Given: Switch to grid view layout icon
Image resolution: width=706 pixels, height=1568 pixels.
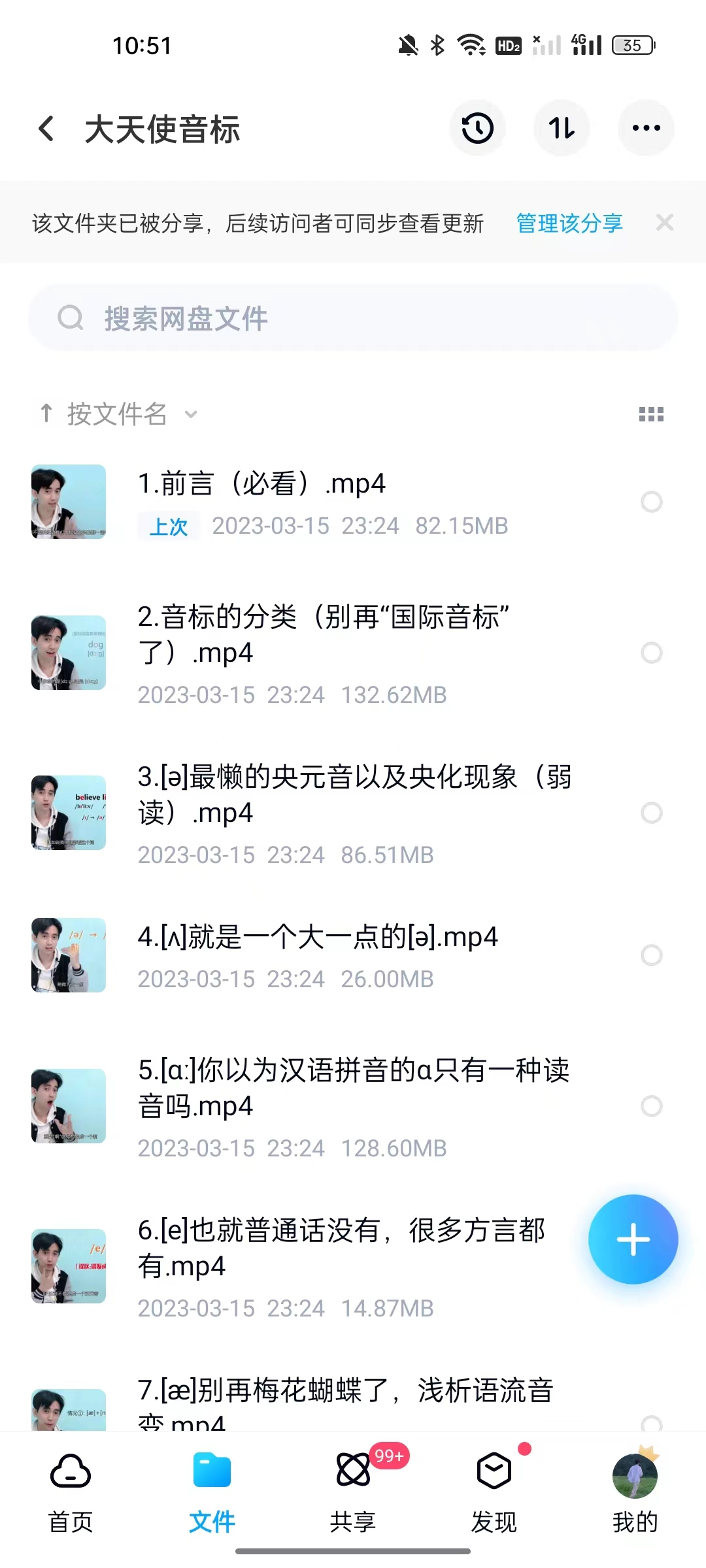Looking at the screenshot, I should (651, 414).
